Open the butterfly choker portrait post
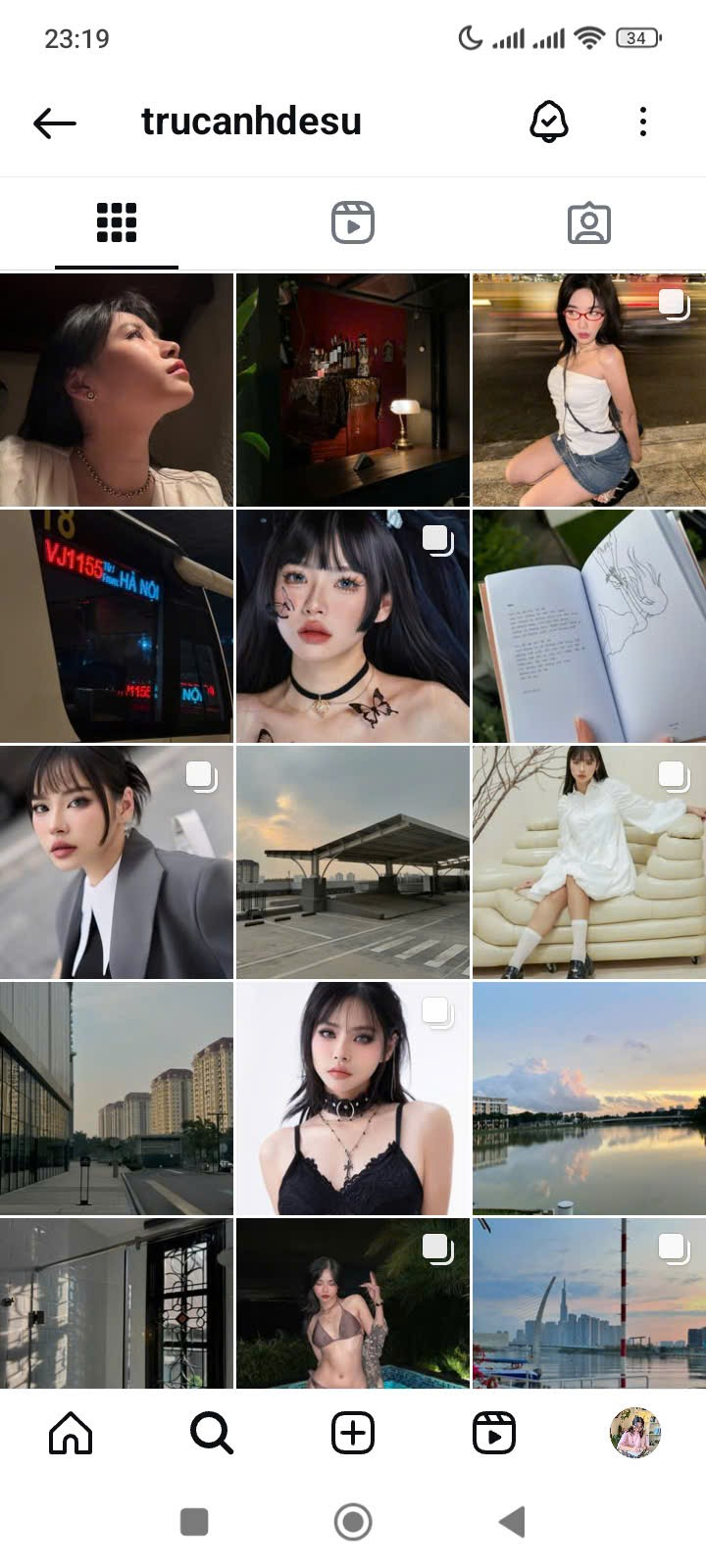The width and height of the screenshot is (706, 1568). point(353,626)
